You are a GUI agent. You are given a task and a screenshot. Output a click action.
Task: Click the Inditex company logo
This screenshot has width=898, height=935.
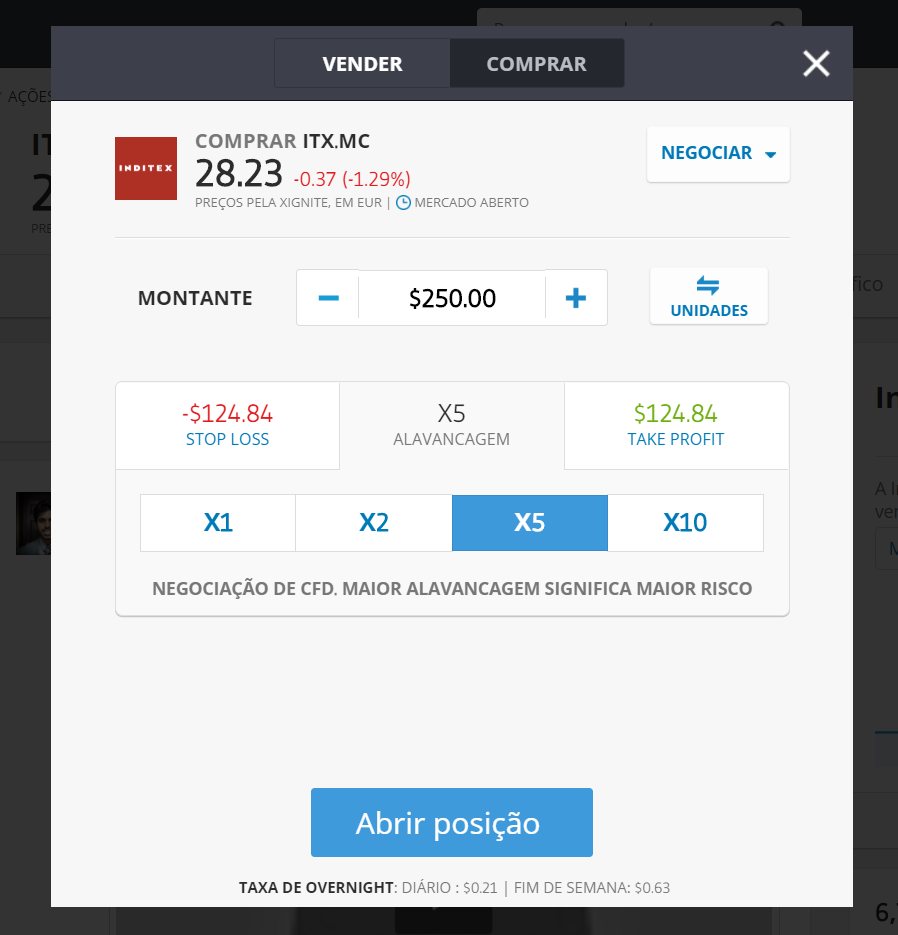click(145, 168)
